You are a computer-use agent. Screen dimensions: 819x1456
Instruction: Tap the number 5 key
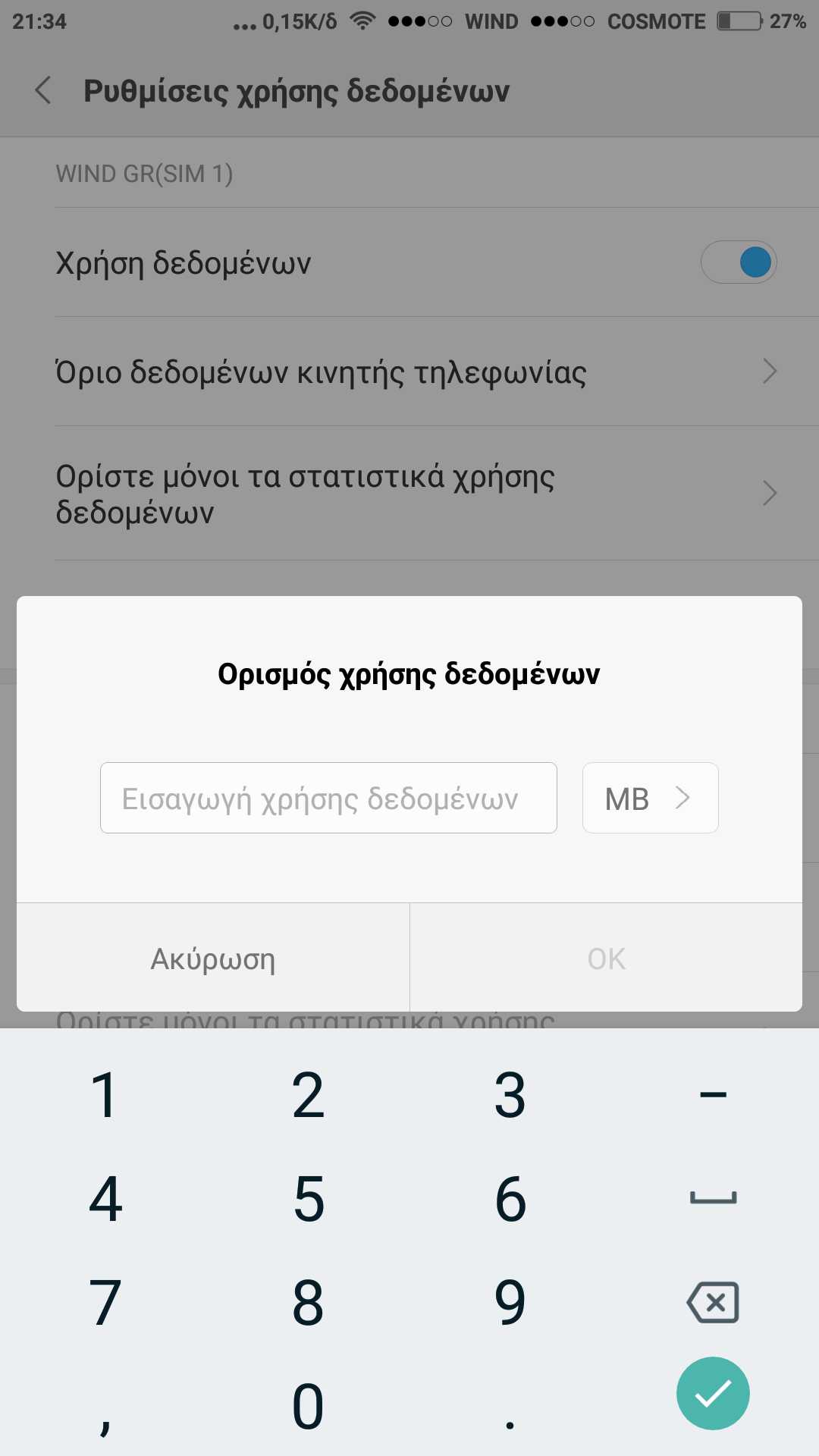[309, 1199]
